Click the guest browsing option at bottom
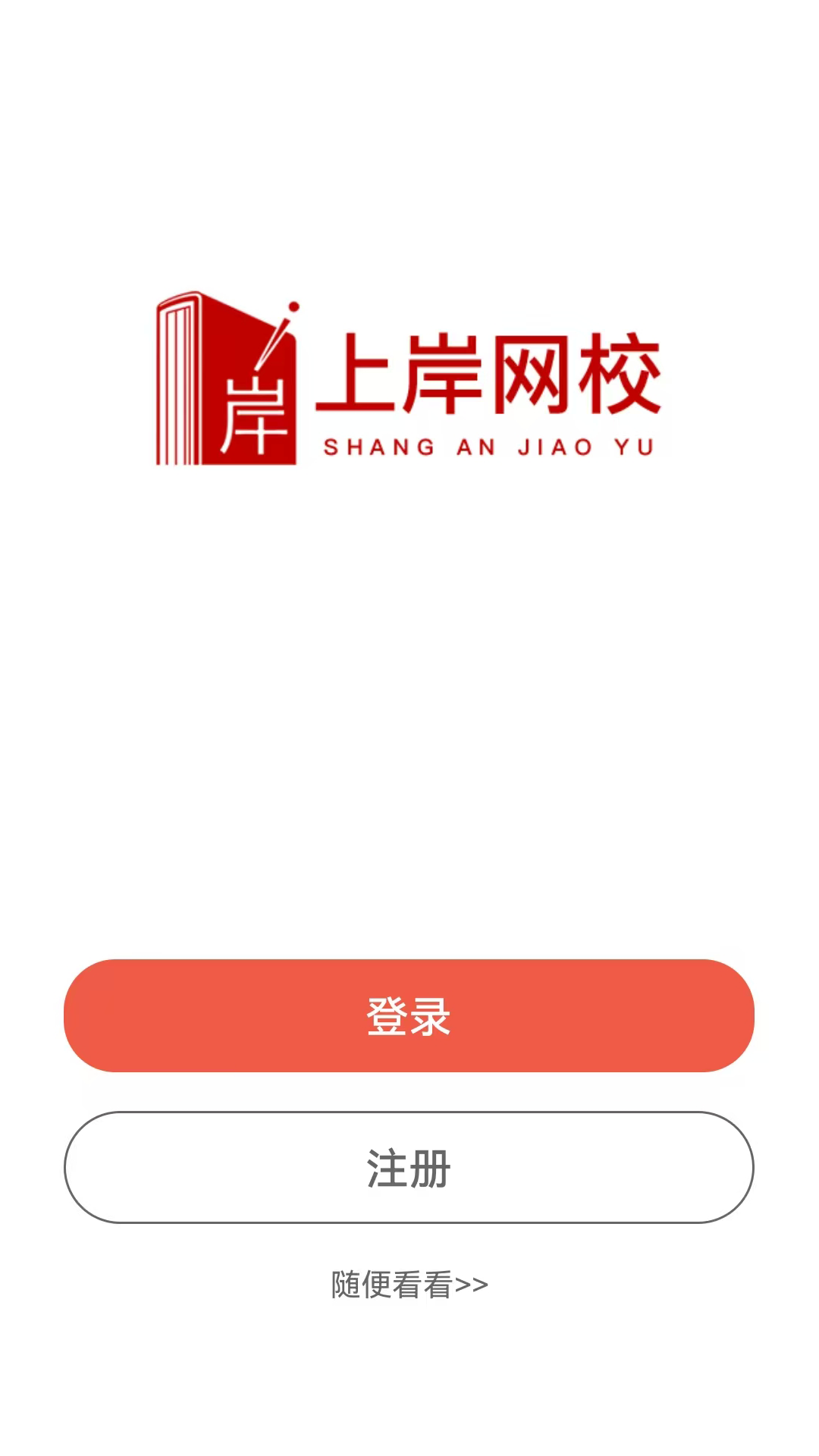This screenshot has width=819, height=1456. [409, 1283]
